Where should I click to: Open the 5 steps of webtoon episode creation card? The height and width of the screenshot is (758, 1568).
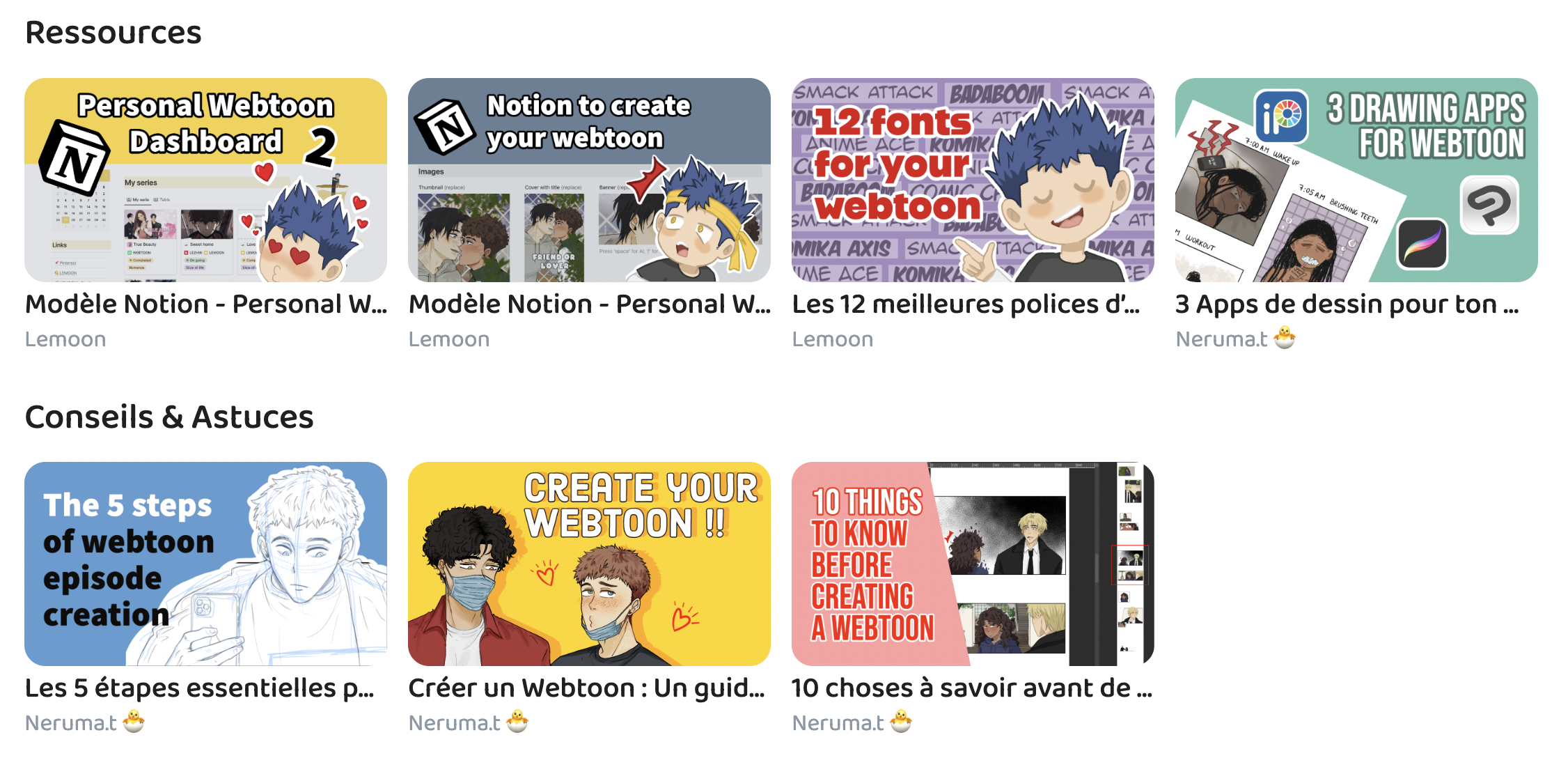205,564
